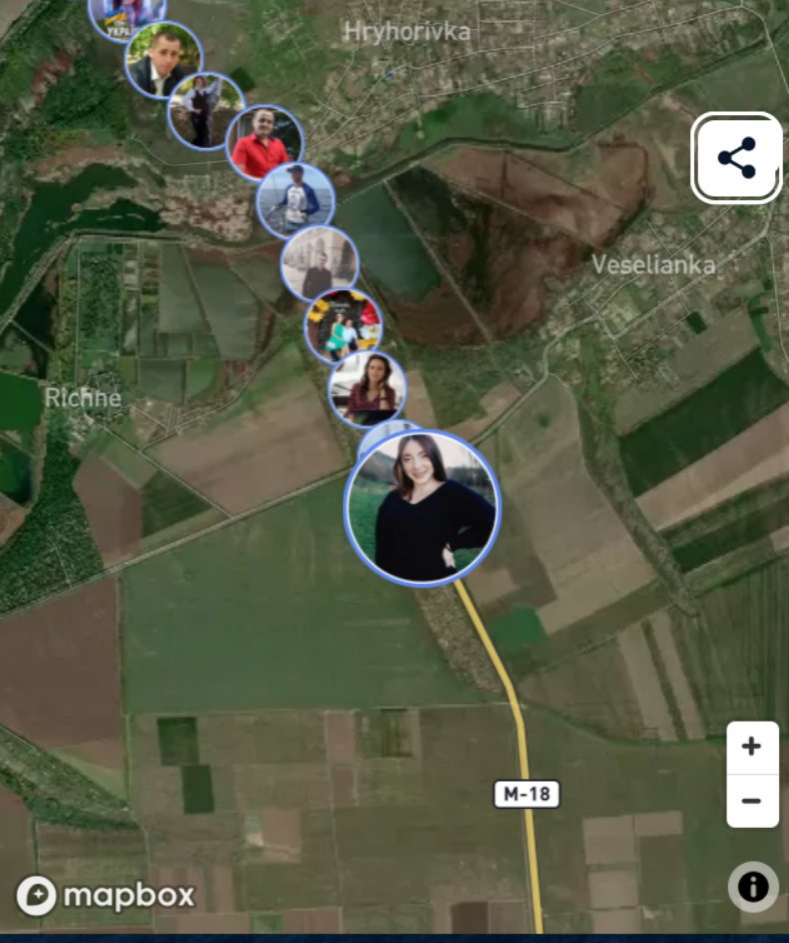Open marker of man in dark suit
The width and height of the screenshot is (789, 943).
(x=164, y=60)
